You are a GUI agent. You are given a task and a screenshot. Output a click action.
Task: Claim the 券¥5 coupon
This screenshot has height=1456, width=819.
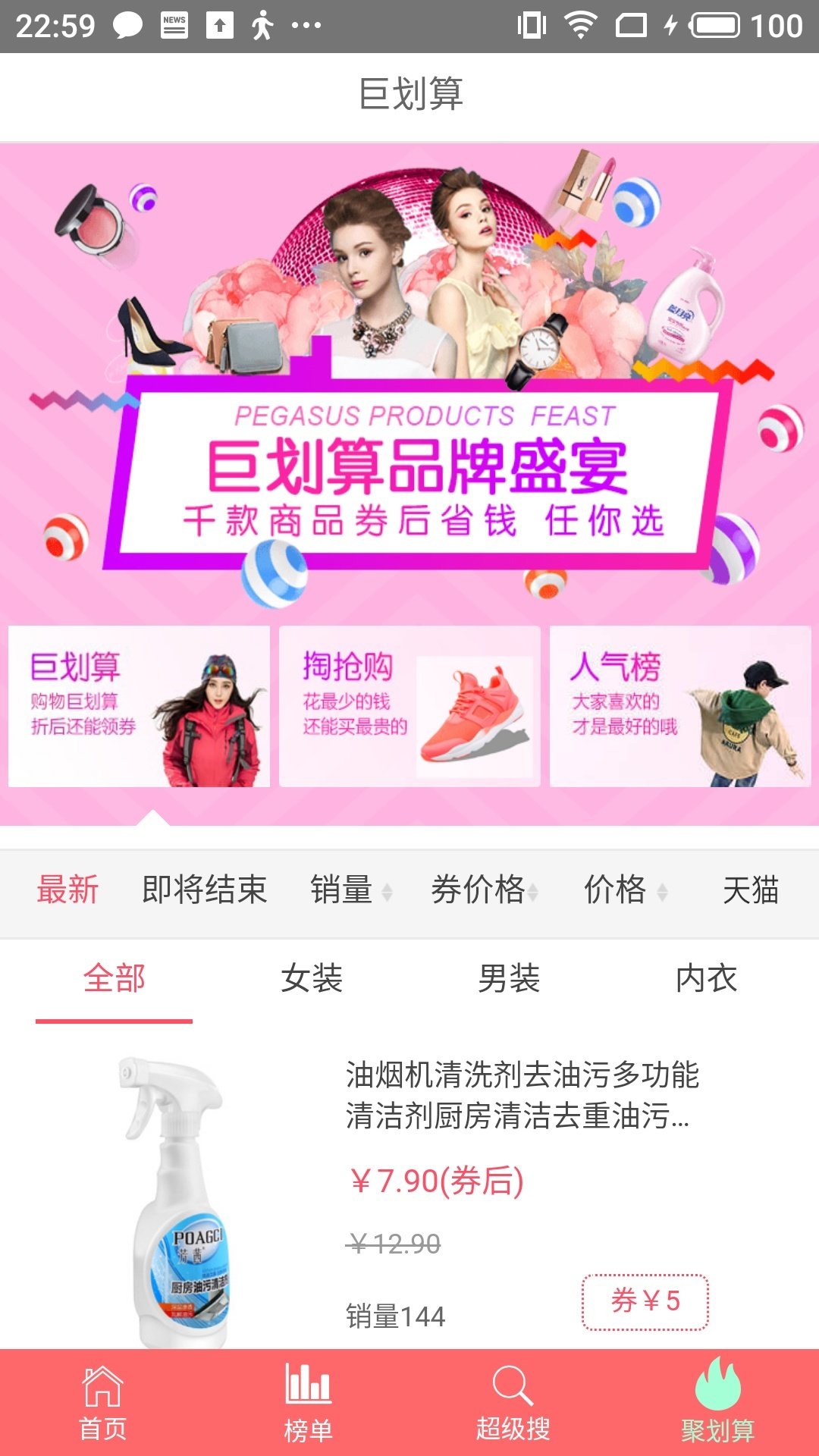pos(645,1301)
